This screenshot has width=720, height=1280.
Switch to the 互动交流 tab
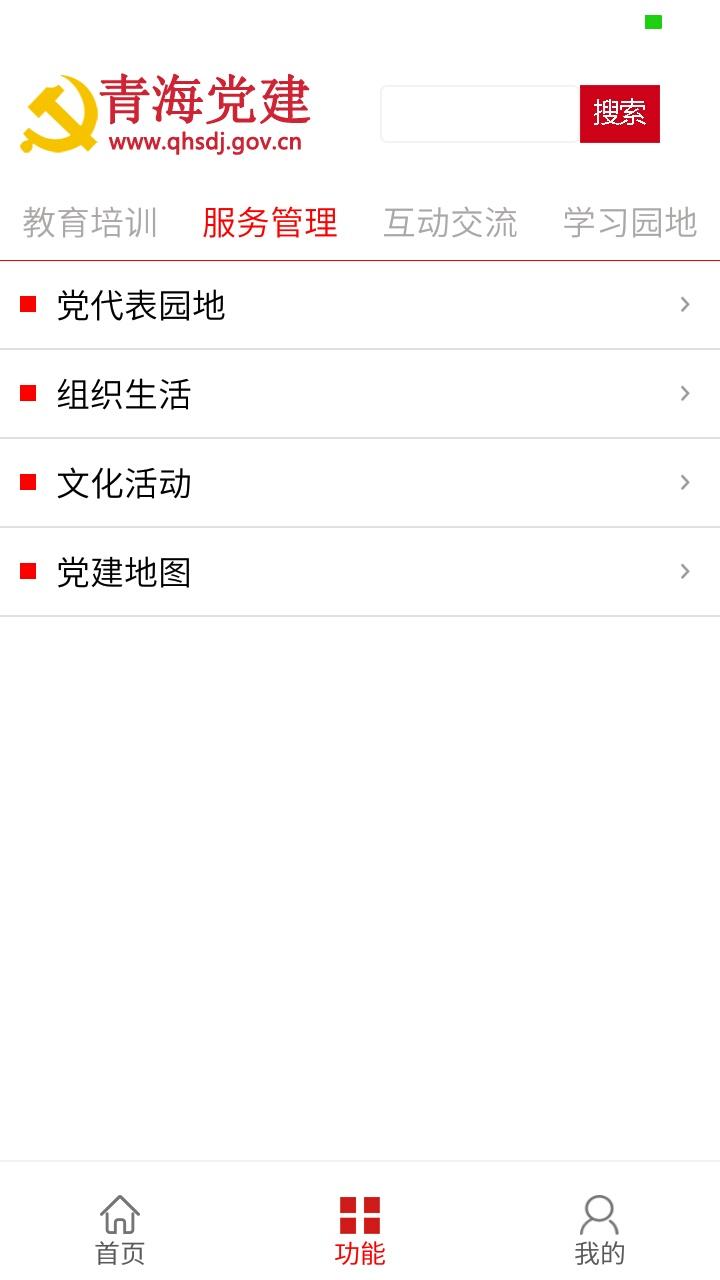point(450,222)
